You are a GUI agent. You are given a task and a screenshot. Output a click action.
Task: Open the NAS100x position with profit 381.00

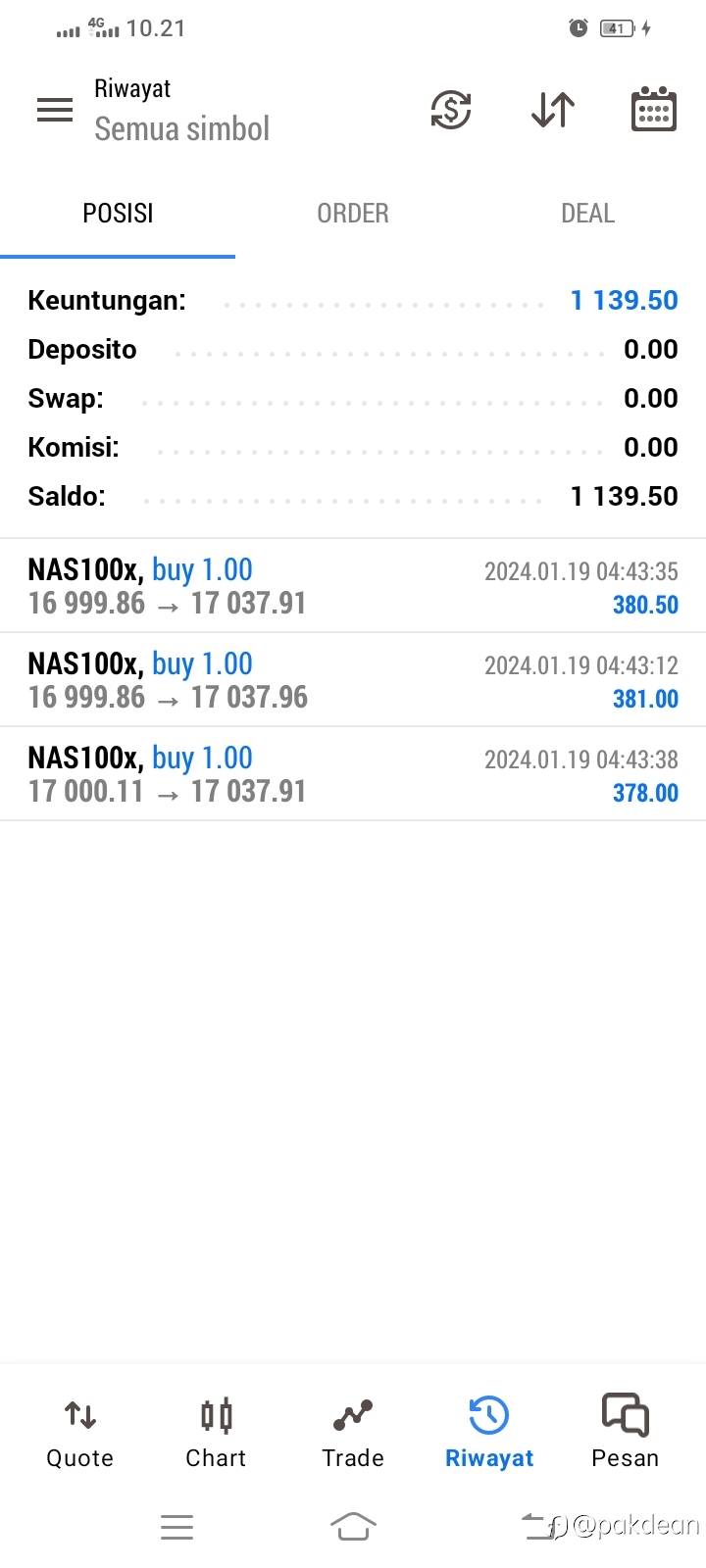[353, 680]
